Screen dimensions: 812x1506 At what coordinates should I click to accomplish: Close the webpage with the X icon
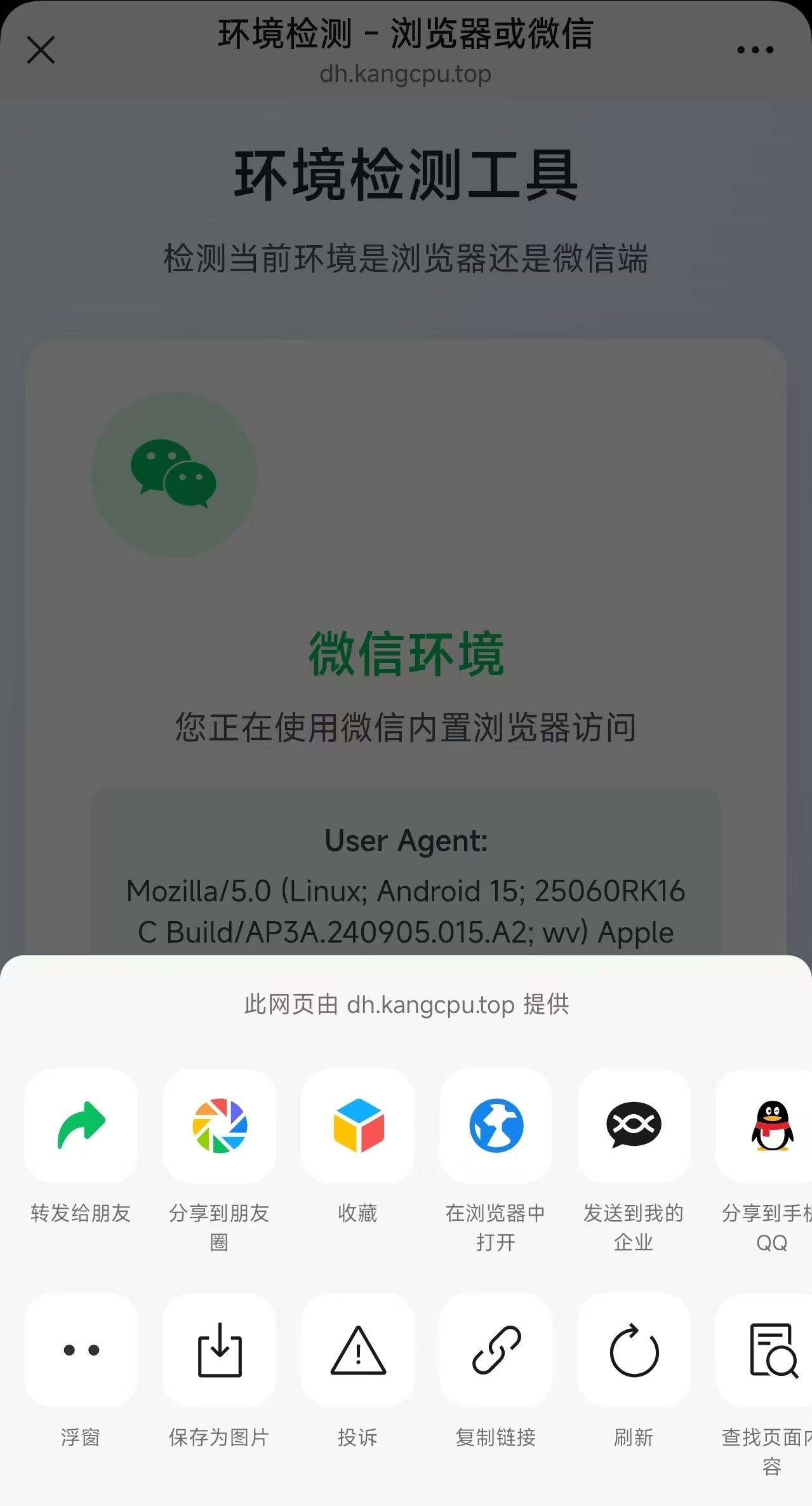(41, 50)
